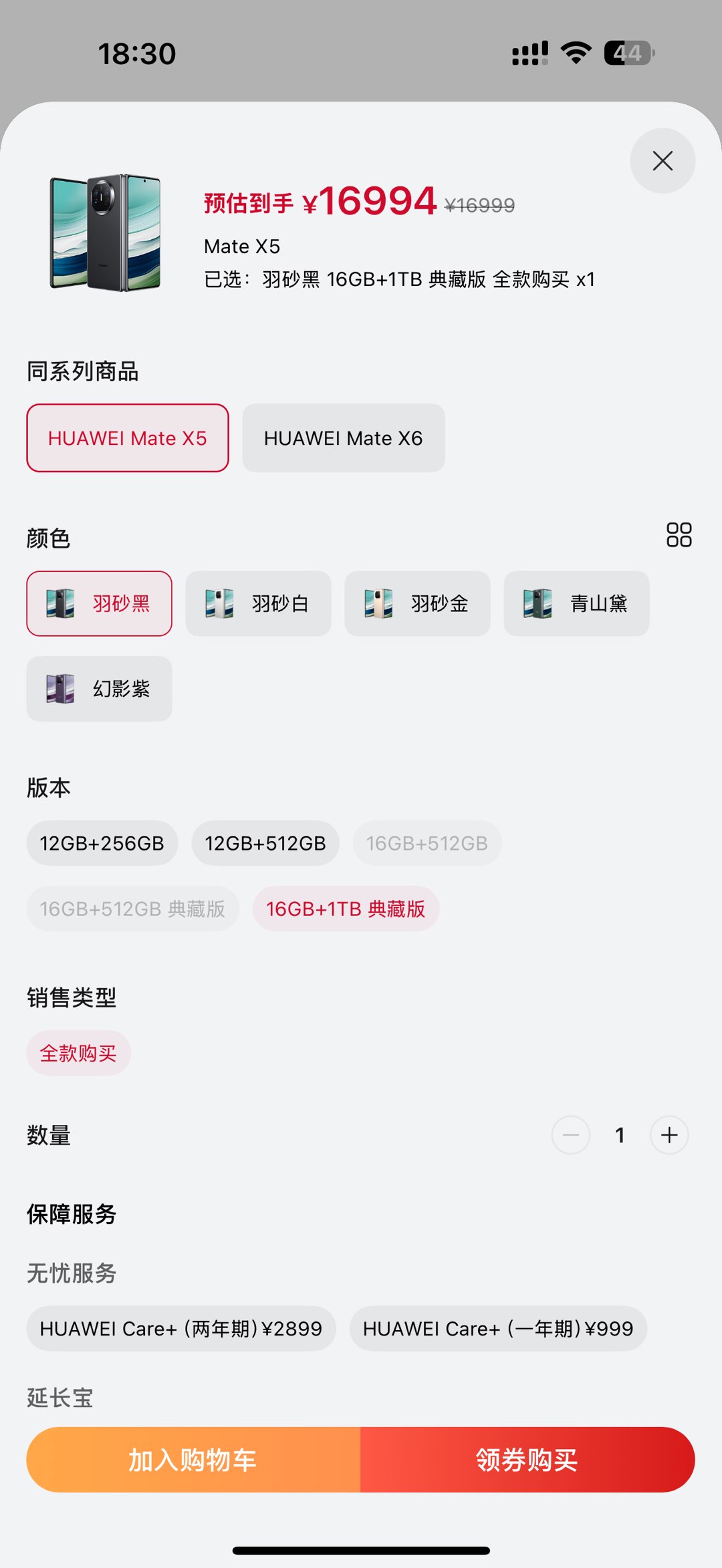Viewport: 722px width, 1568px height.
Task: Switch color view to grid icon
Action: point(679,535)
